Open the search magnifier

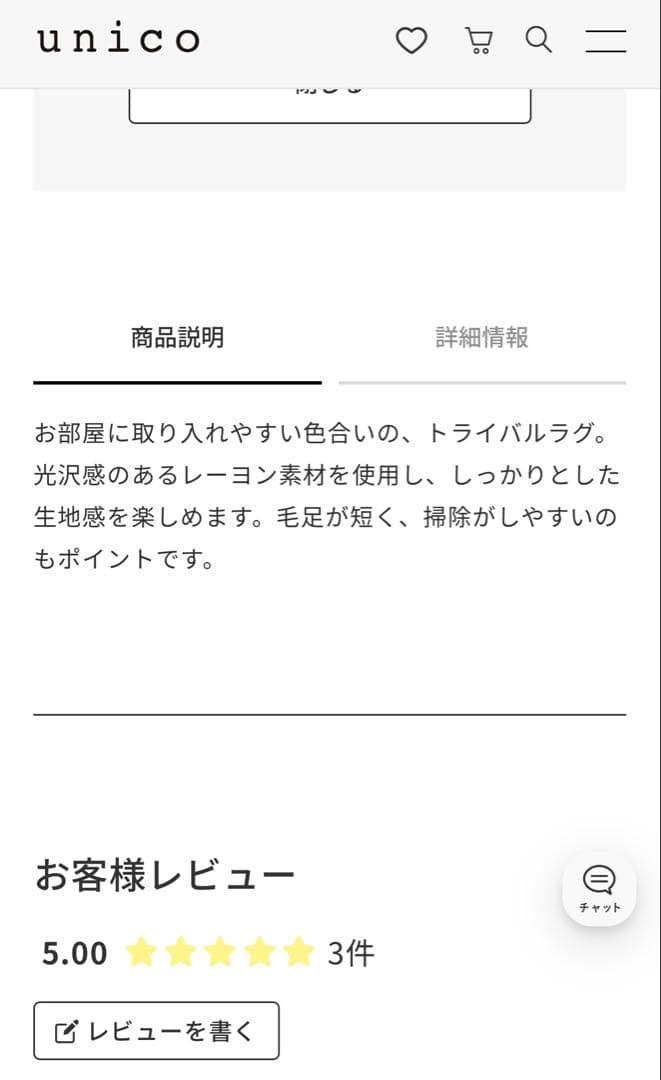pyautogui.click(x=539, y=40)
